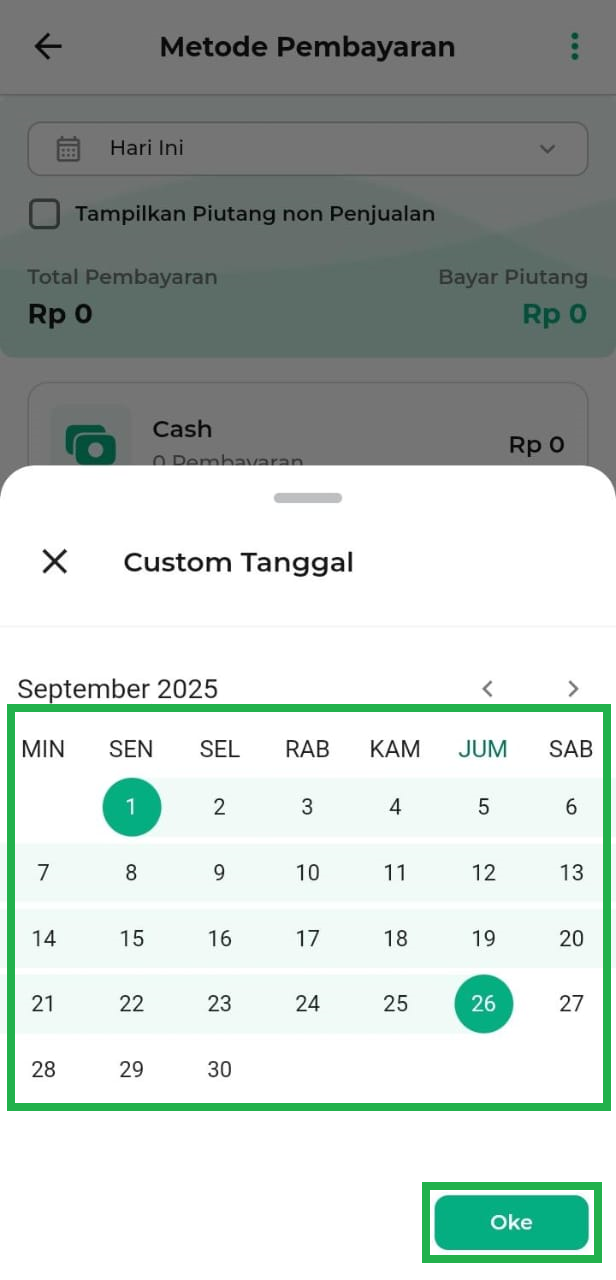
Task: Select September 12 in the calendar
Action: click(483, 873)
